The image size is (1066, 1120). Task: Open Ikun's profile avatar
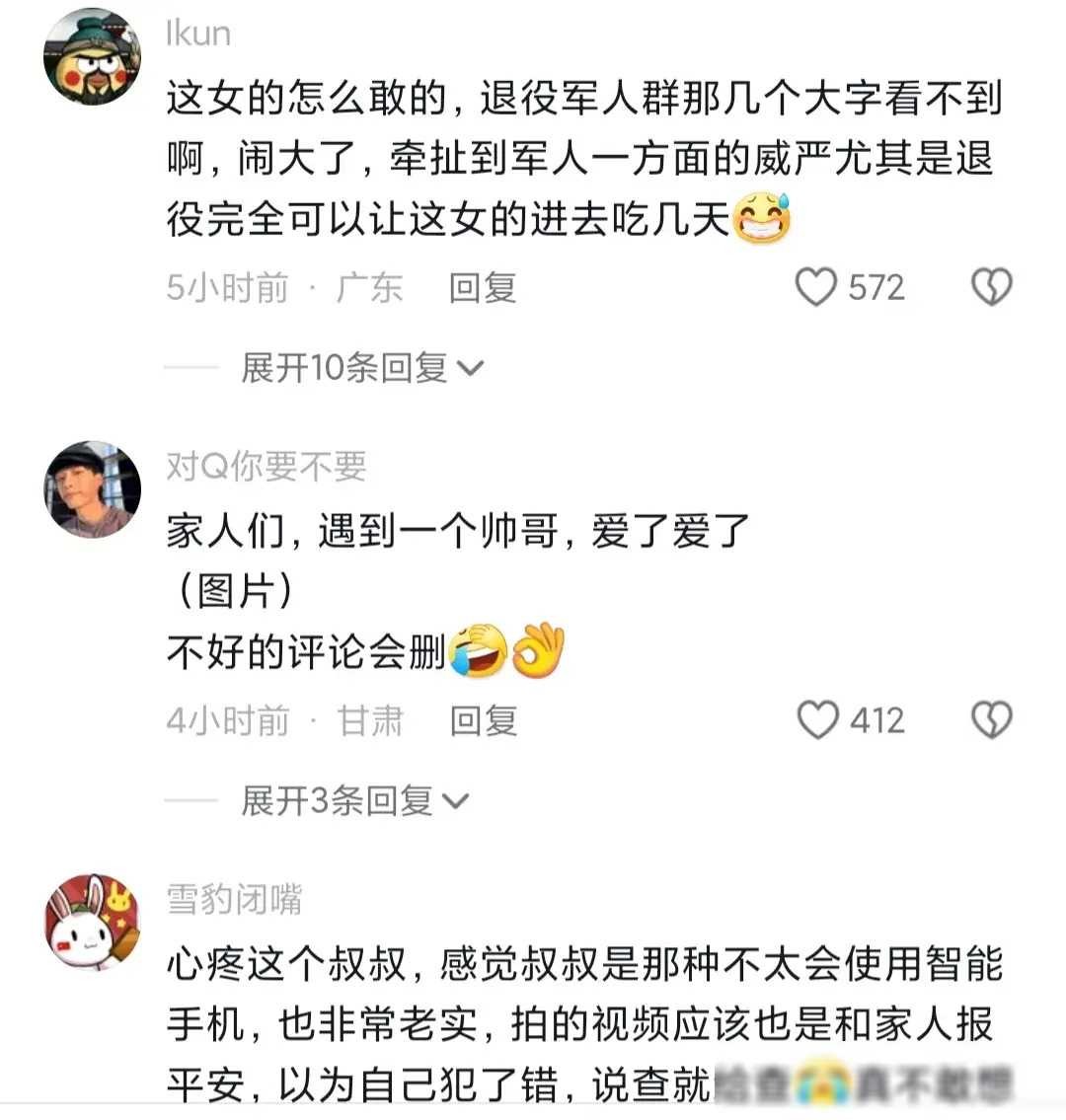[x=93, y=56]
